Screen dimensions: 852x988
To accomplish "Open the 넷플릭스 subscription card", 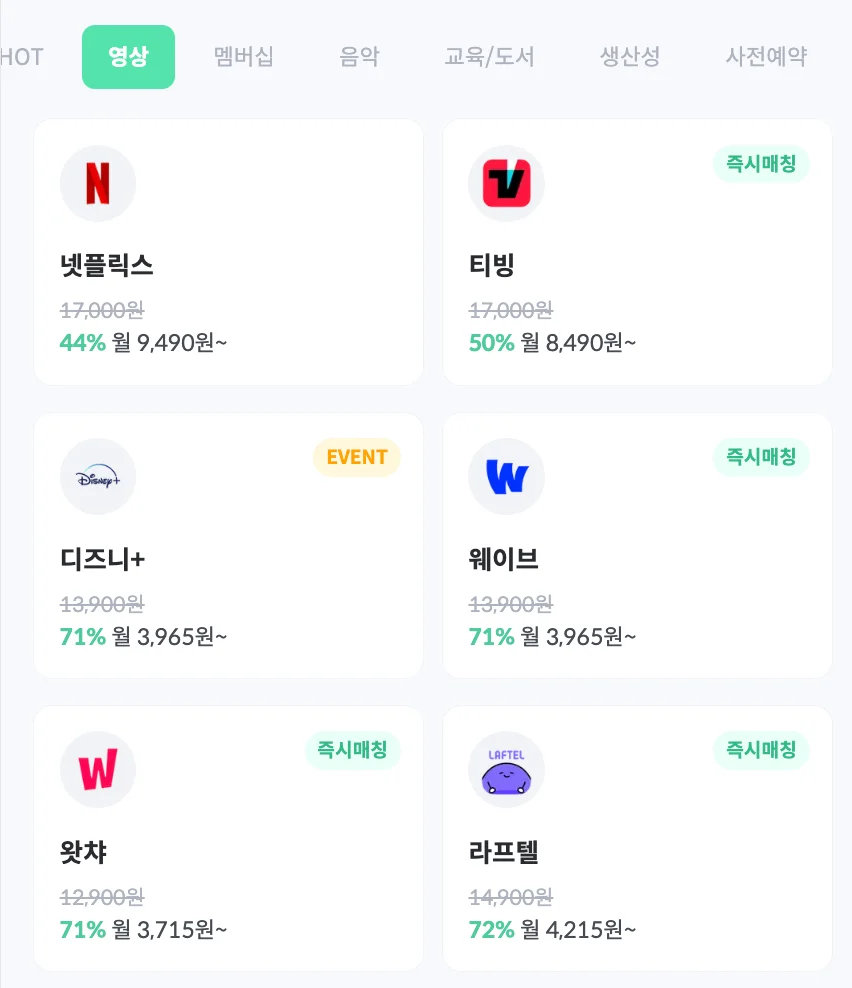I will tap(229, 252).
